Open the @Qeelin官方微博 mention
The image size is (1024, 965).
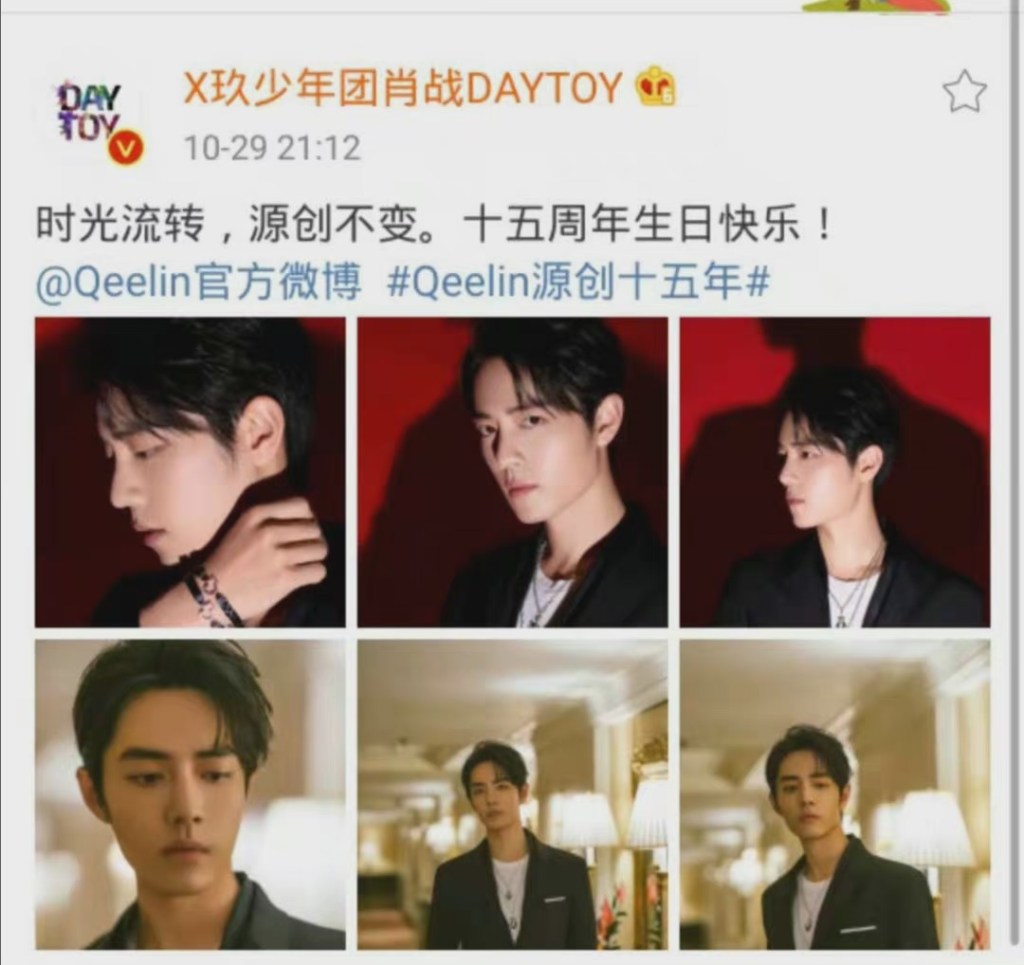pyautogui.click(x=199, y=283)
